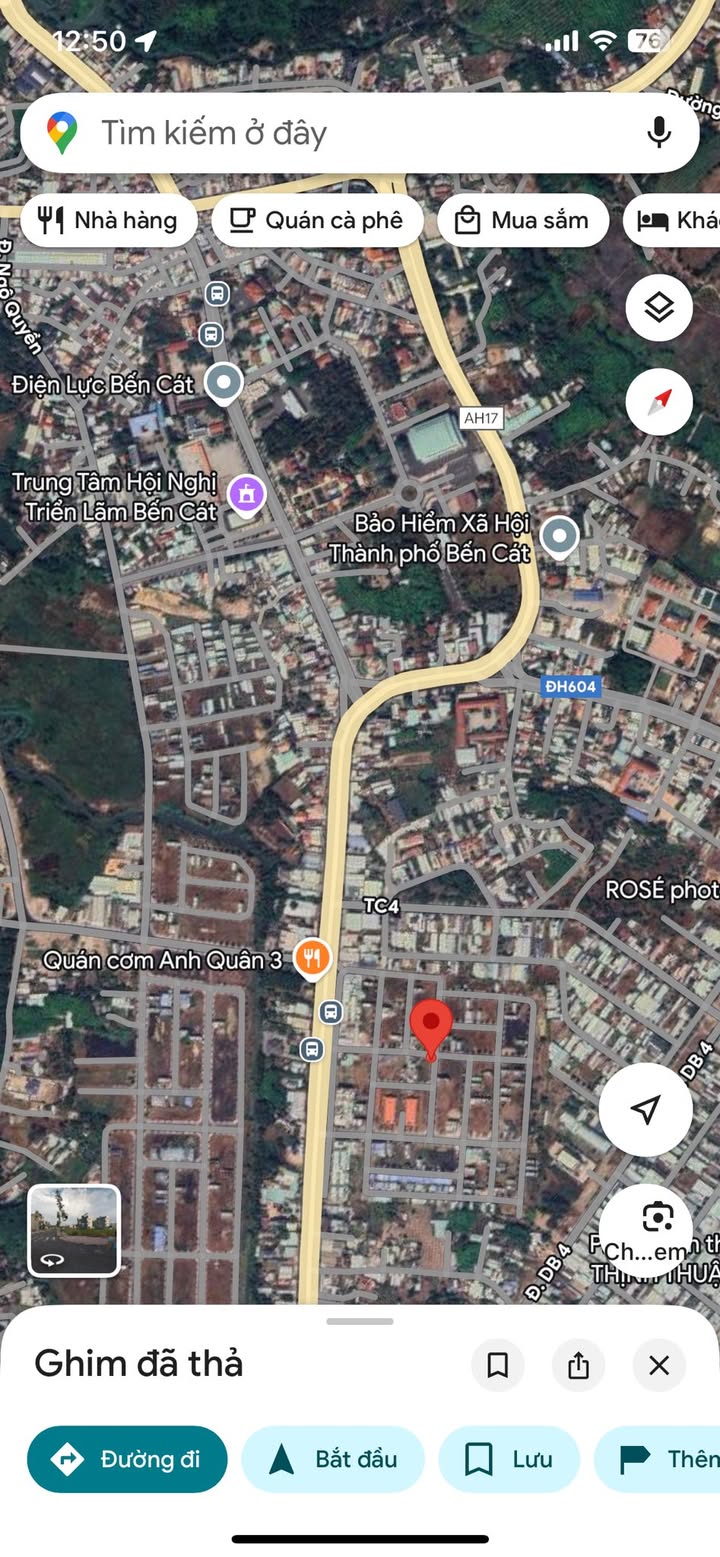Start voice search with the microphone
Viewport: 720px width, 1557px height.
pyautogui.click(x=658, y=133)
